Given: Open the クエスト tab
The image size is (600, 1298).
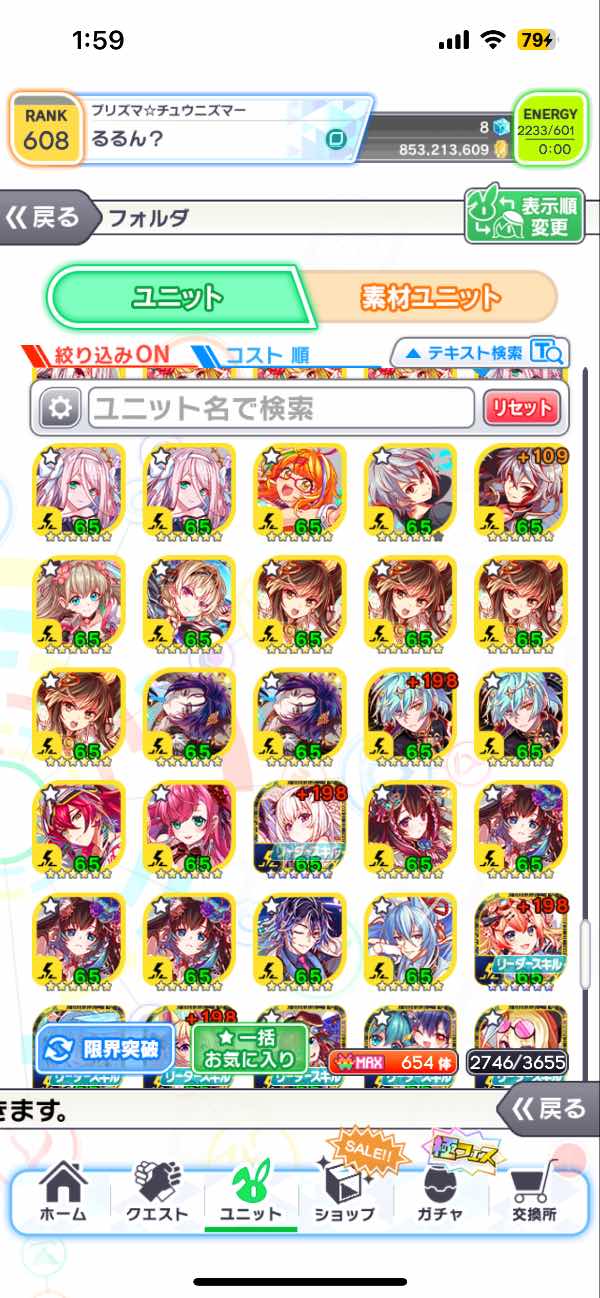Looking at the screenshot, I should point(157,1193).
